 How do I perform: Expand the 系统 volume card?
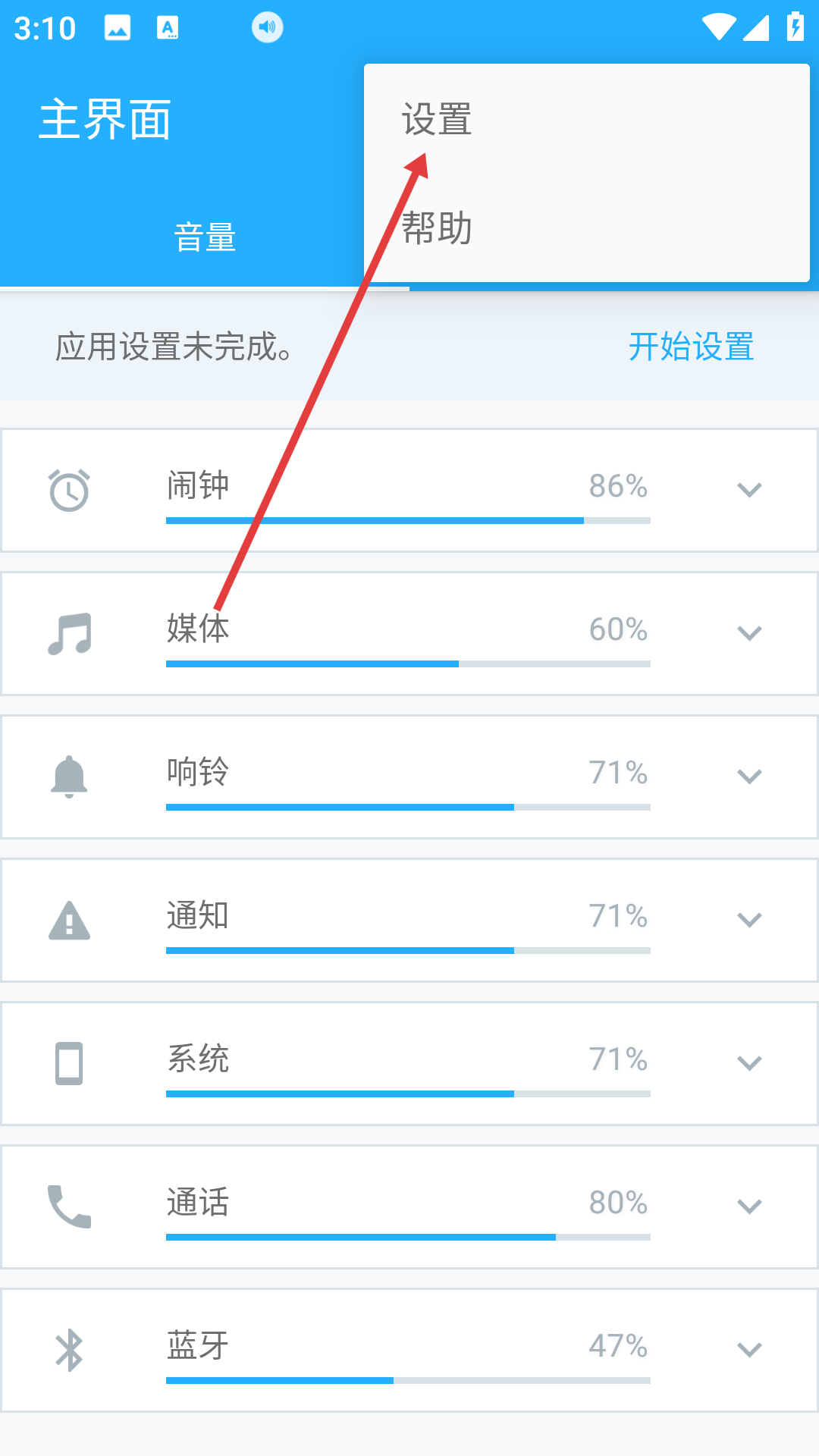point(749,1063)
